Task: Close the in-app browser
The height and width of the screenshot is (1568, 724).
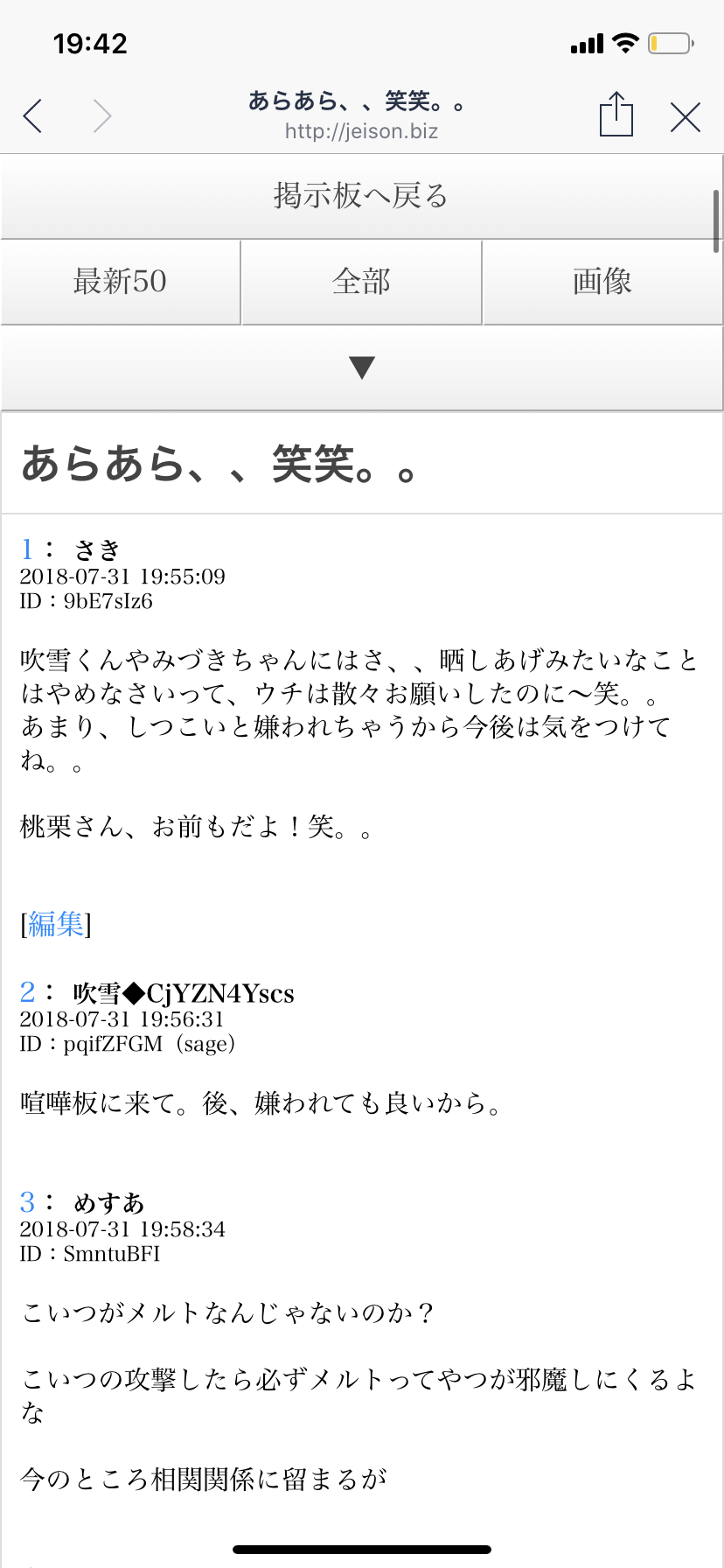Action: (686, 116)
